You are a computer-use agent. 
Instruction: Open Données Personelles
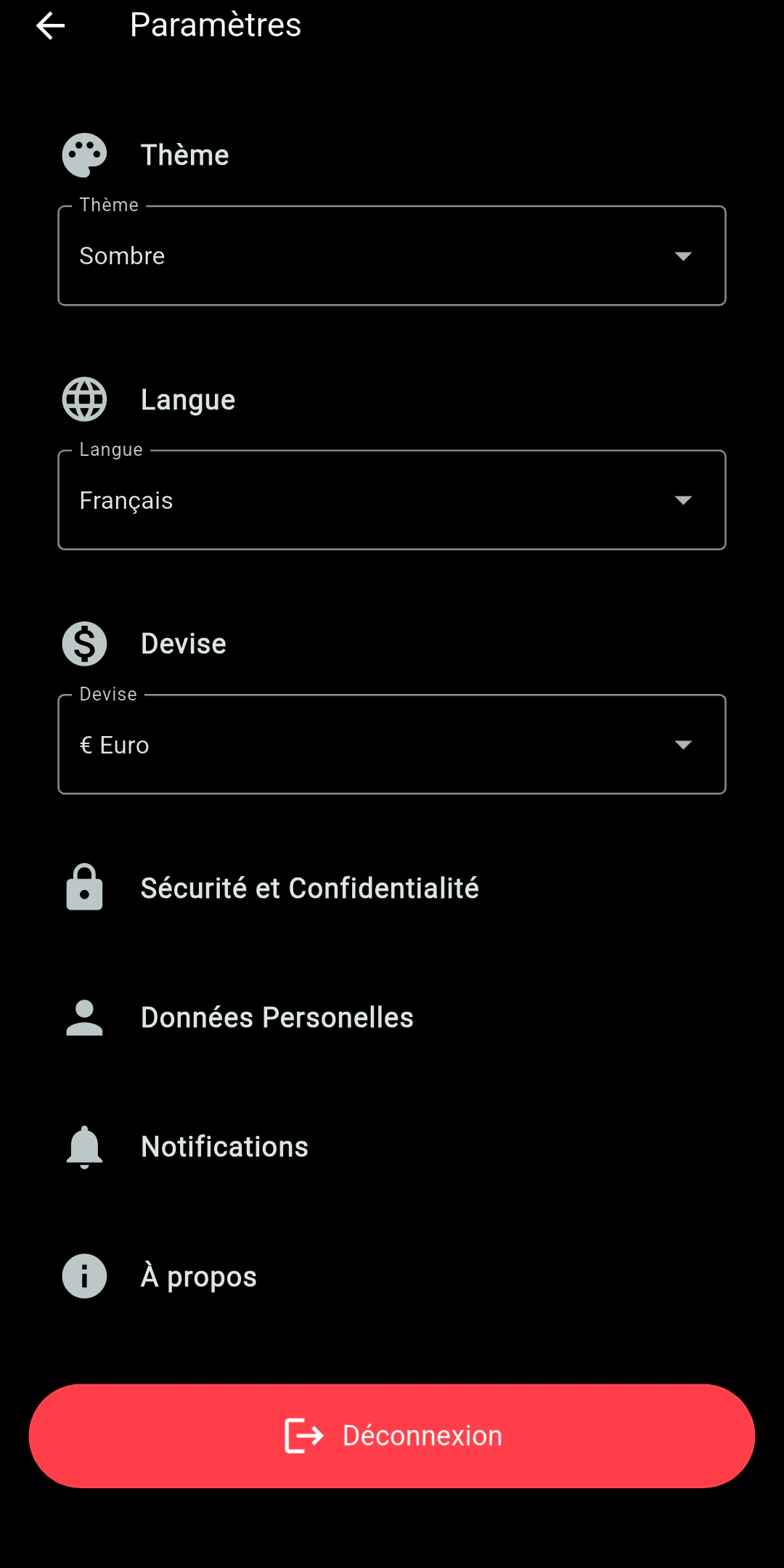392,1017
